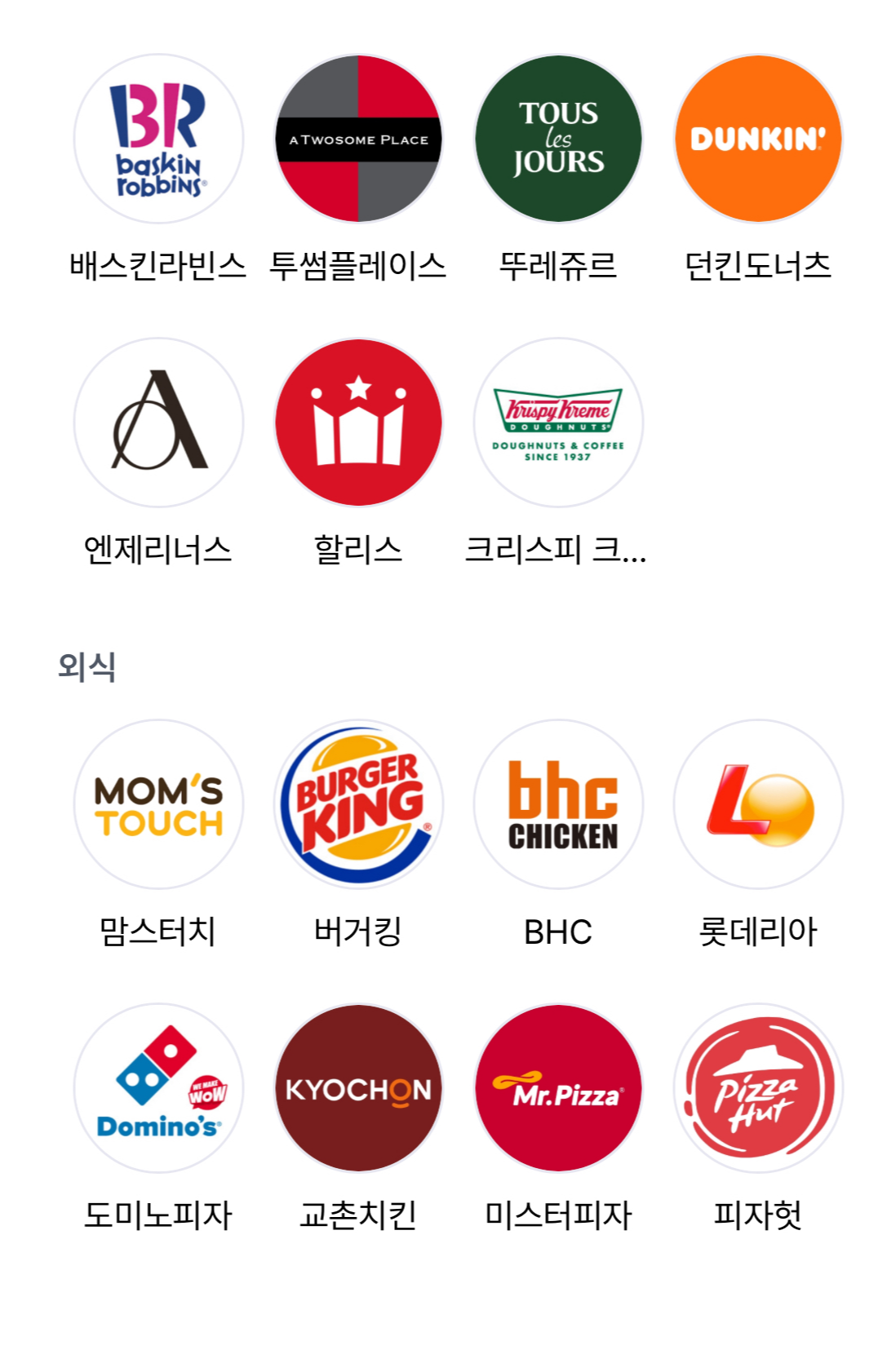The width and height of the screenshot is (887, 1372).
Task: Select the truncated 크리스피 크... text
Action: click(558, 549)
